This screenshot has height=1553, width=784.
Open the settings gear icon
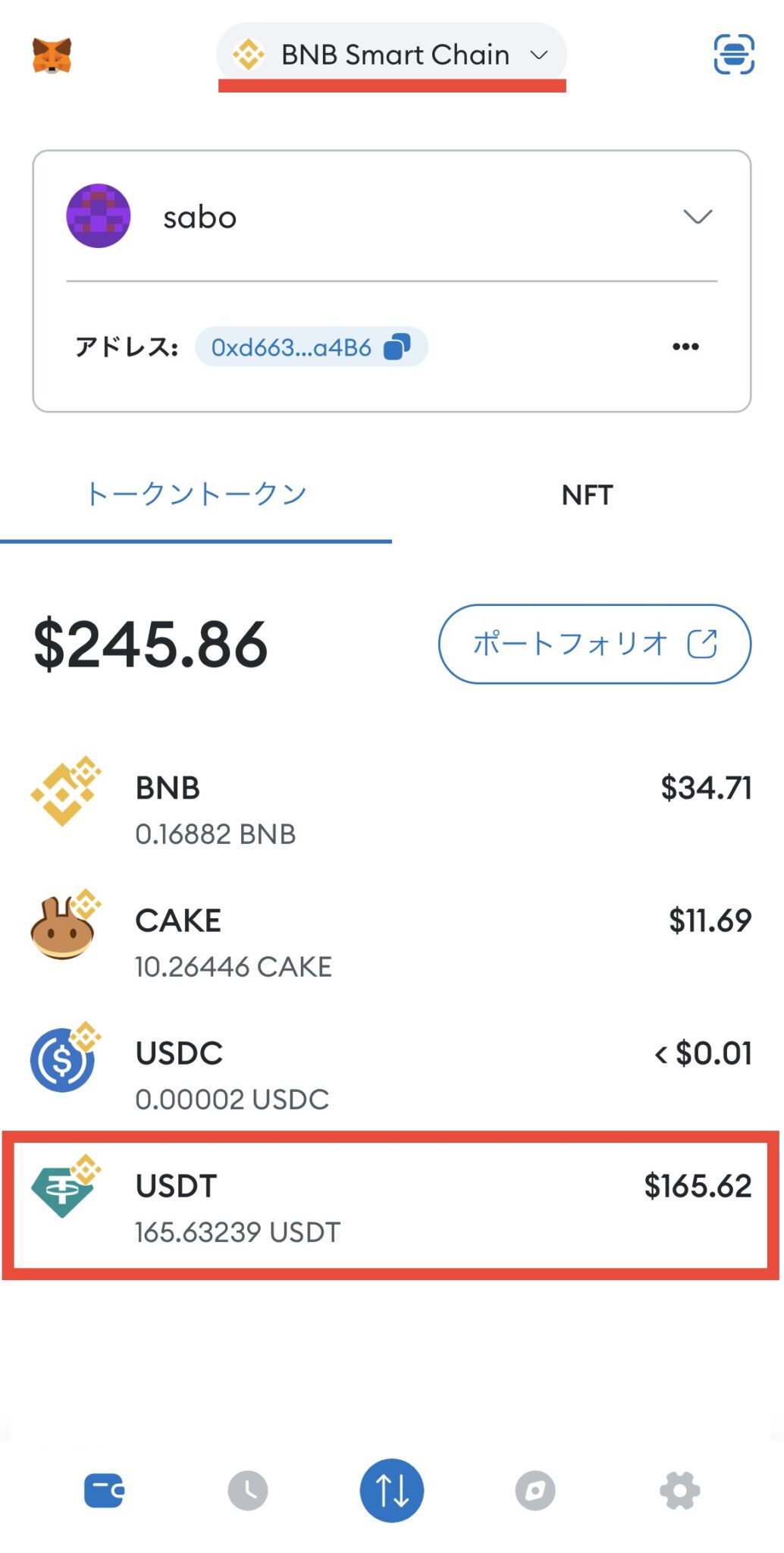[679, 1488]
